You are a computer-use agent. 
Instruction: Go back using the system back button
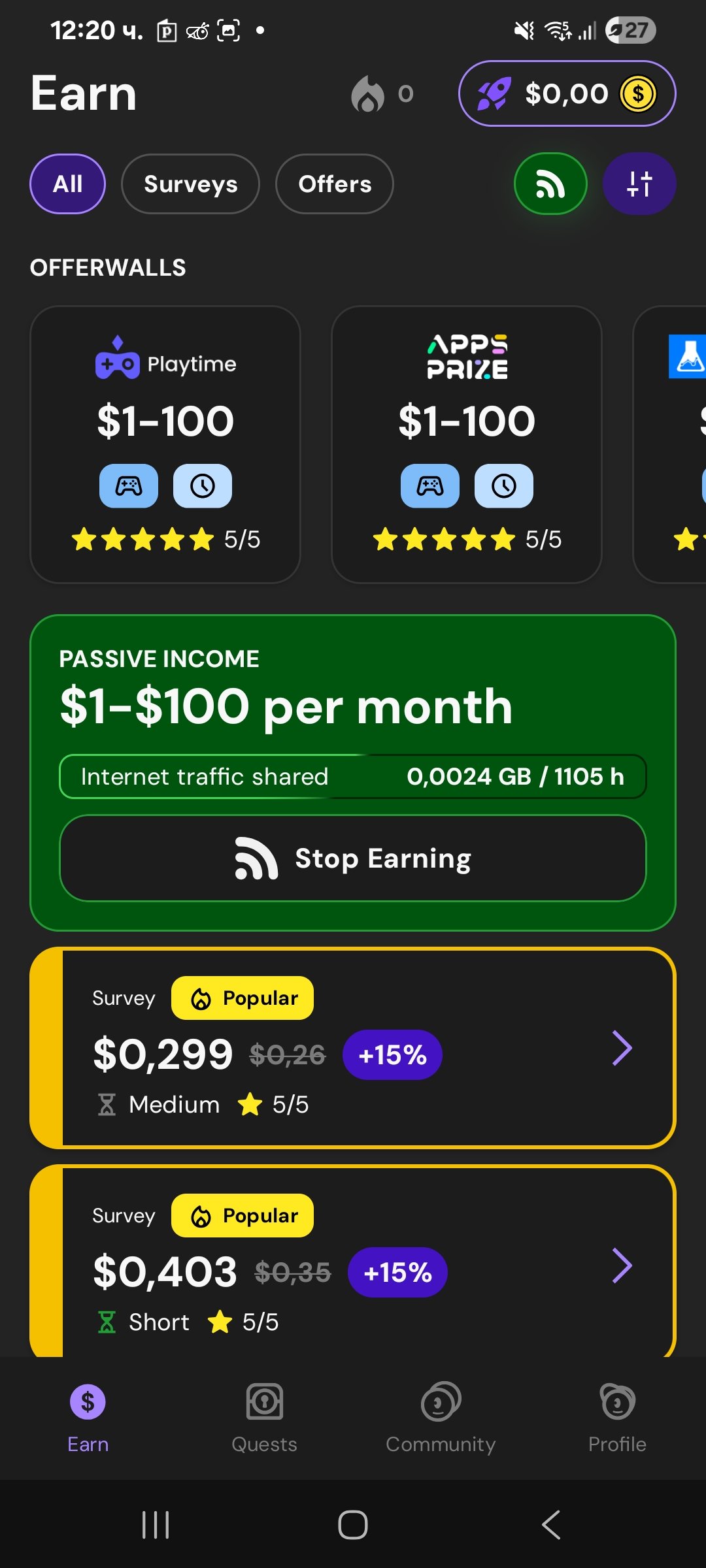(550, 1525)
